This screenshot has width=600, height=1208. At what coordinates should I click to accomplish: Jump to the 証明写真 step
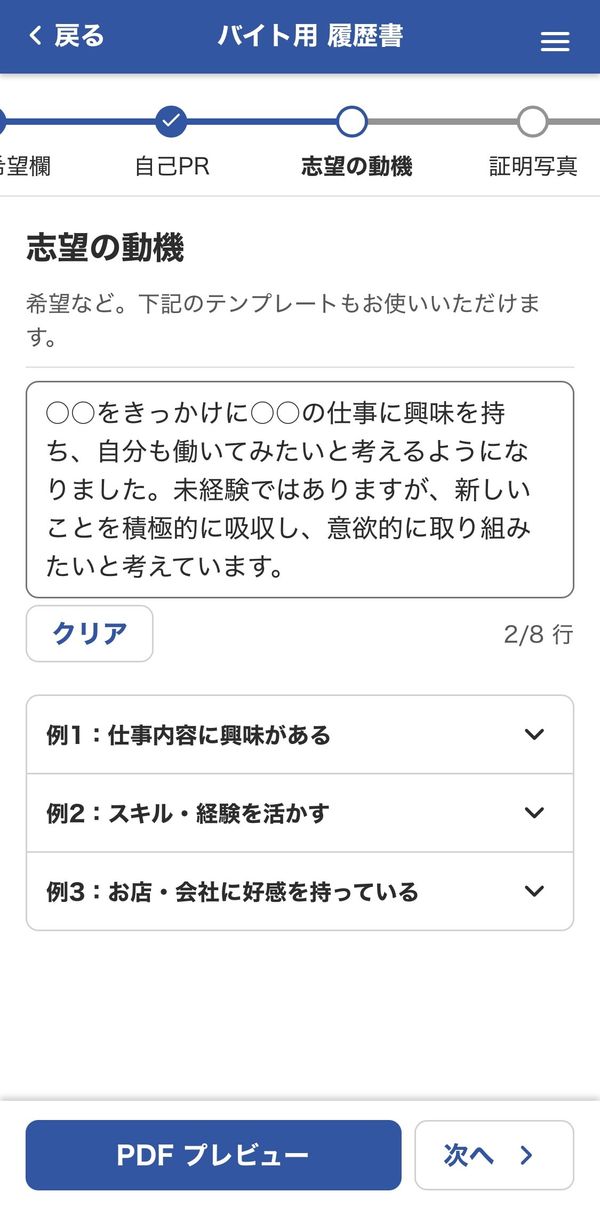pos(533,143)
